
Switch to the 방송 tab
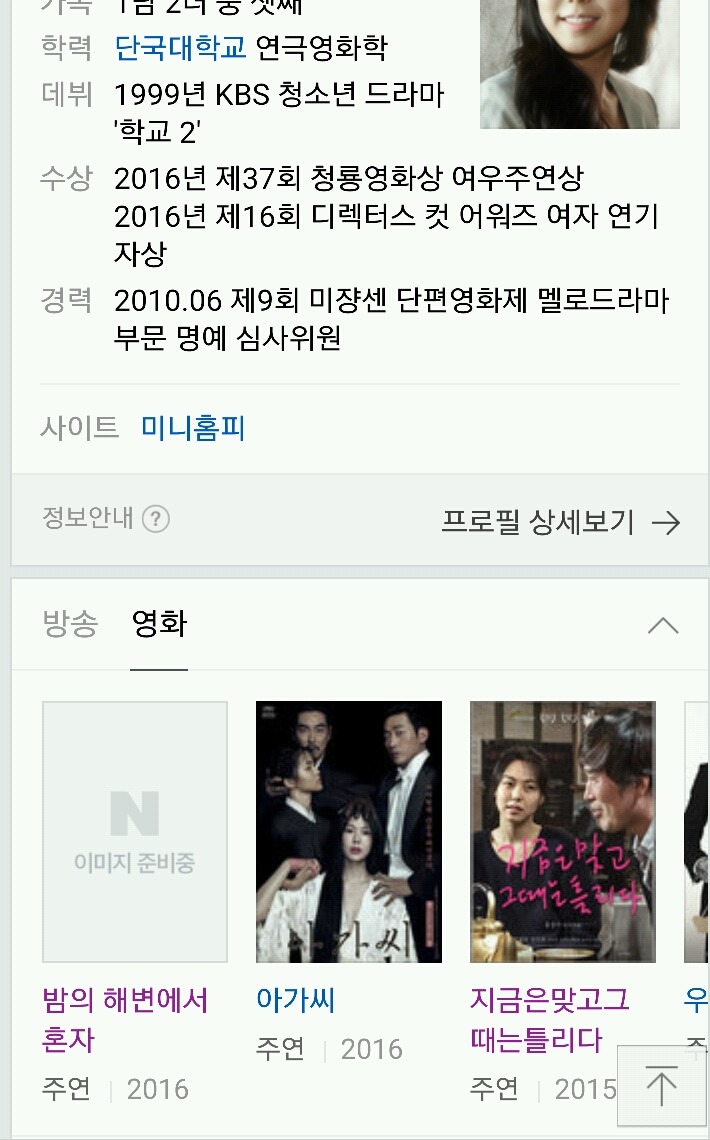click(x=70, y=625)
